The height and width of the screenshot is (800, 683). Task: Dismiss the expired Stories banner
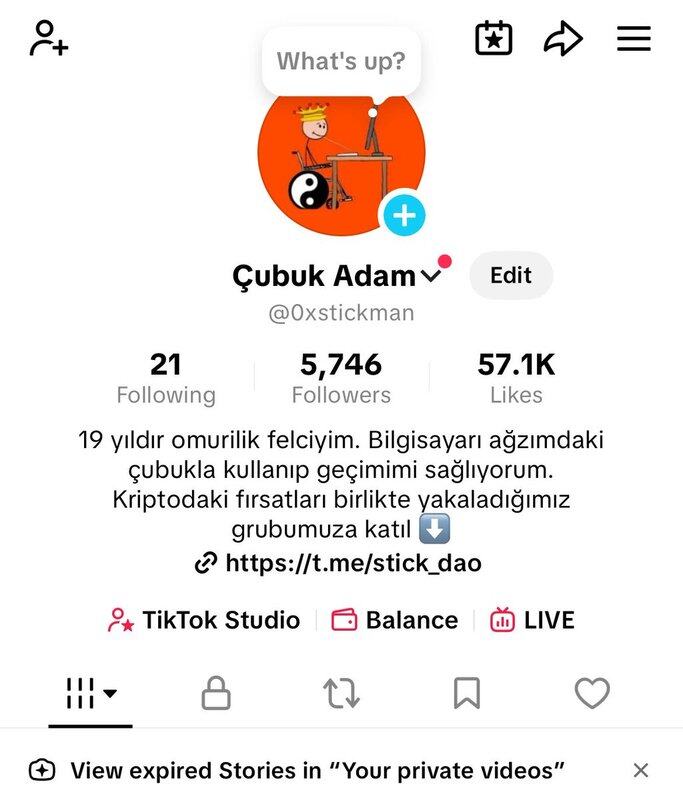pyautogui.click(x=641, y=770)
